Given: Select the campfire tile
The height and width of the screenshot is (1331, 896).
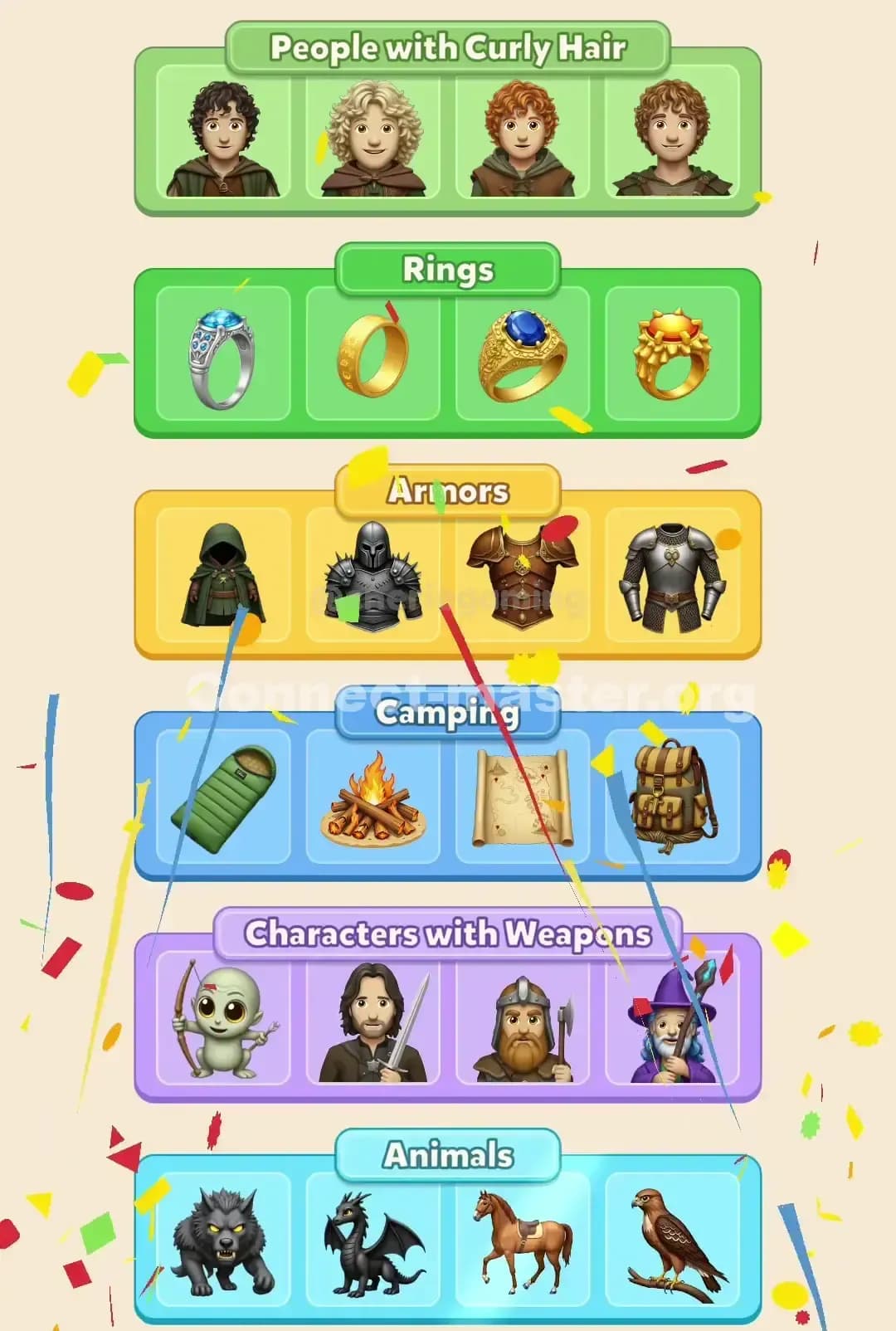Looking at the screenshot, I should point(373,798).
